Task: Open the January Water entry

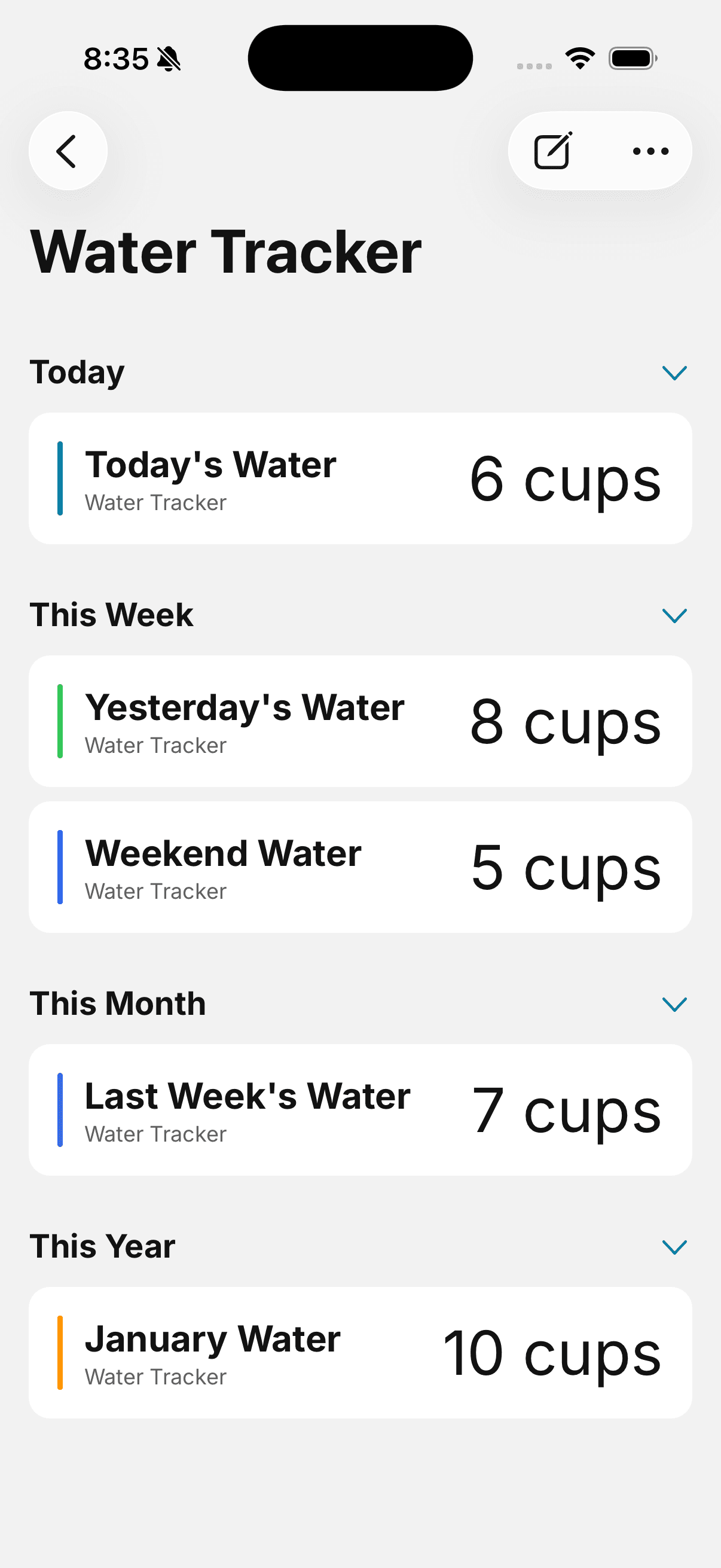Action: tap(360, 1353)
